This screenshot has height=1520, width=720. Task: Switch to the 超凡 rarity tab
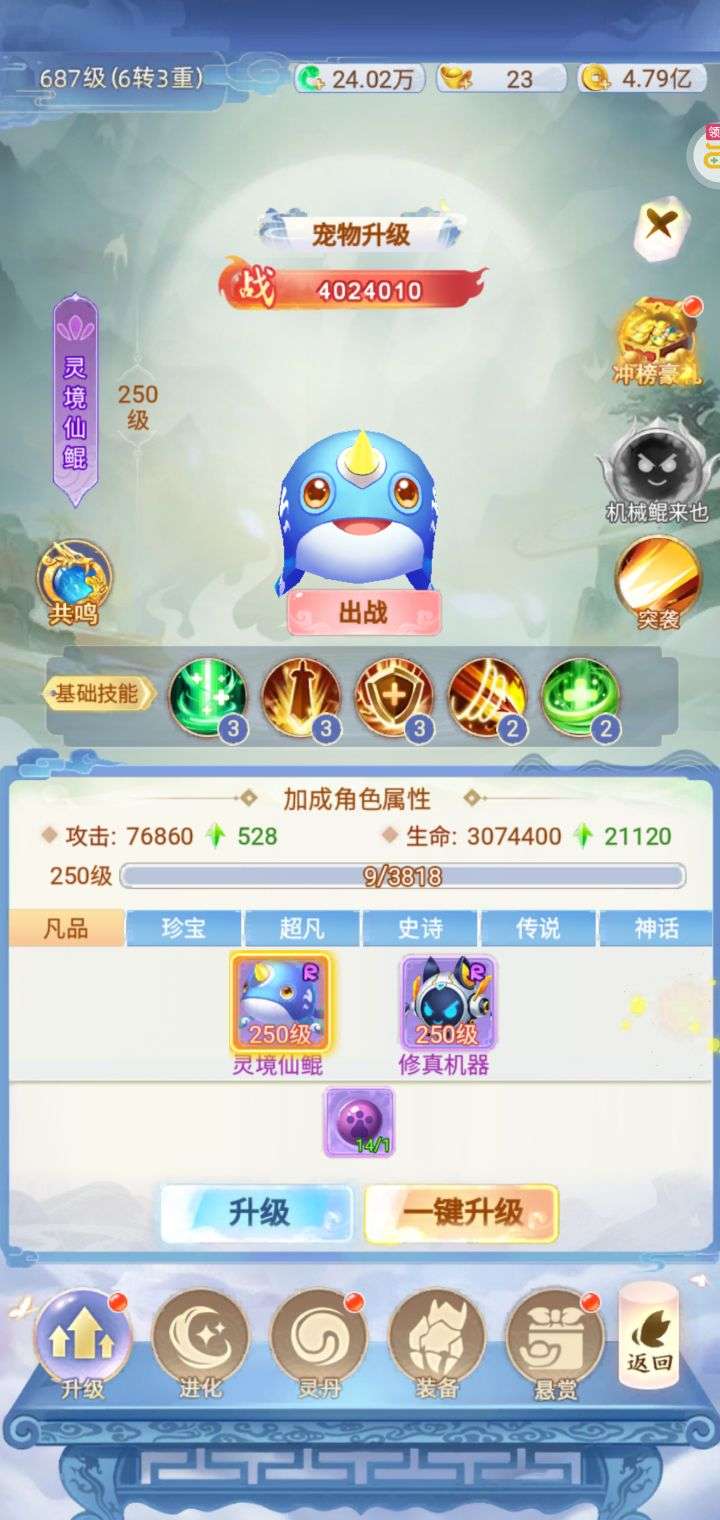(301, 928)
